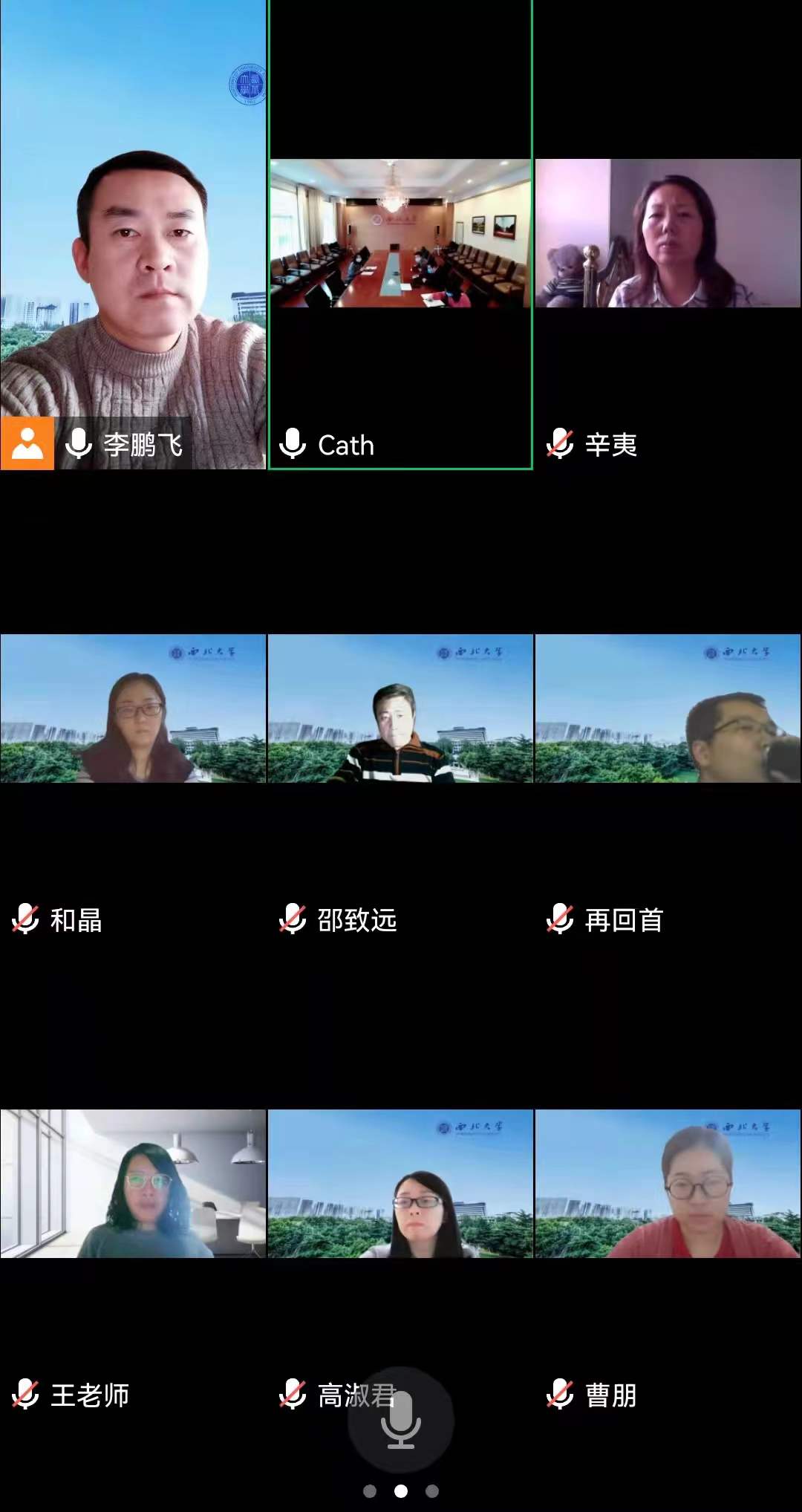Open 再回首's video tile
Viewport: 802px width, 1512px height.
pyautogui.click(x=668, y=708)
